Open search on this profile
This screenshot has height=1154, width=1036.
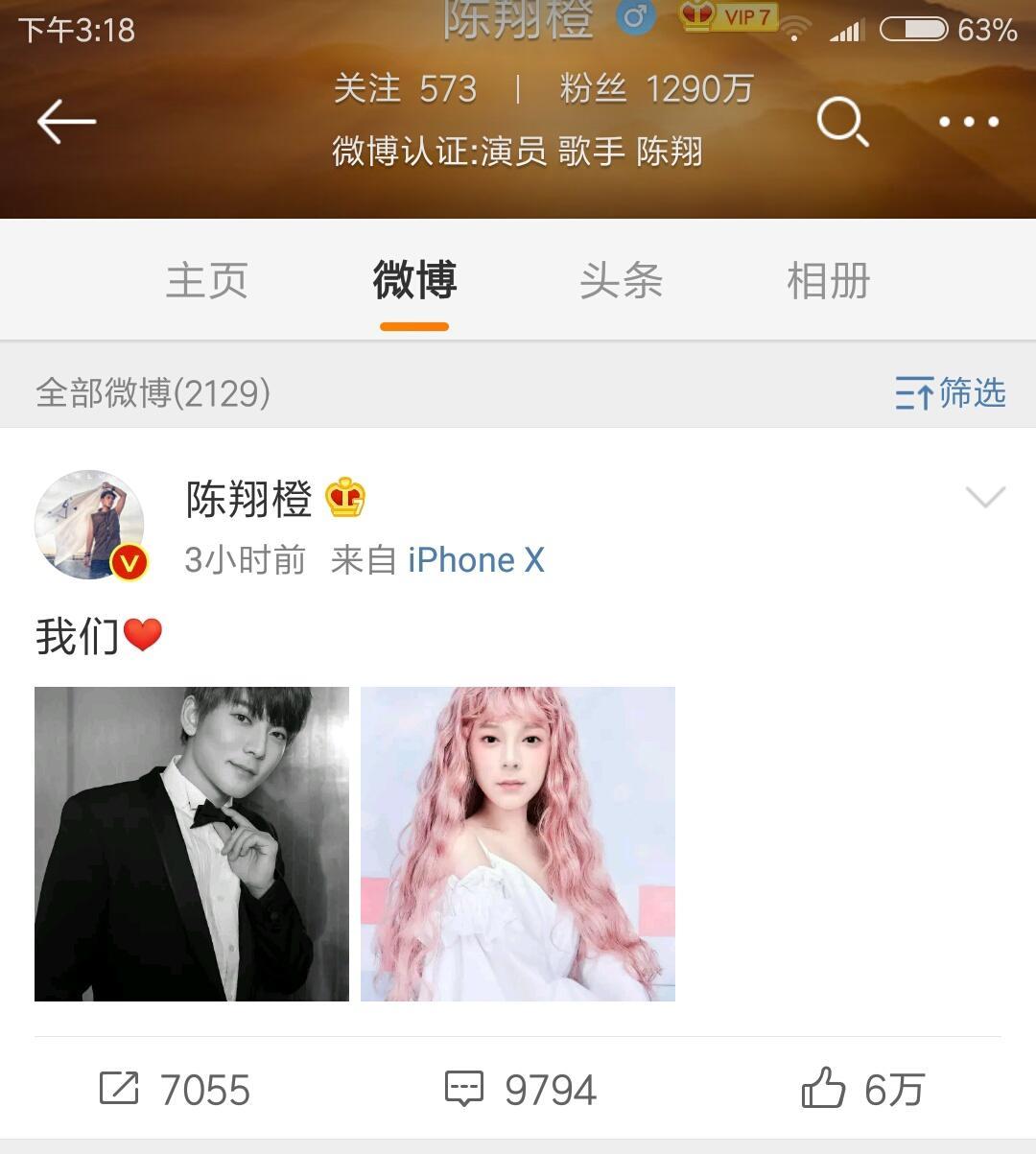(x=842, y=123)
